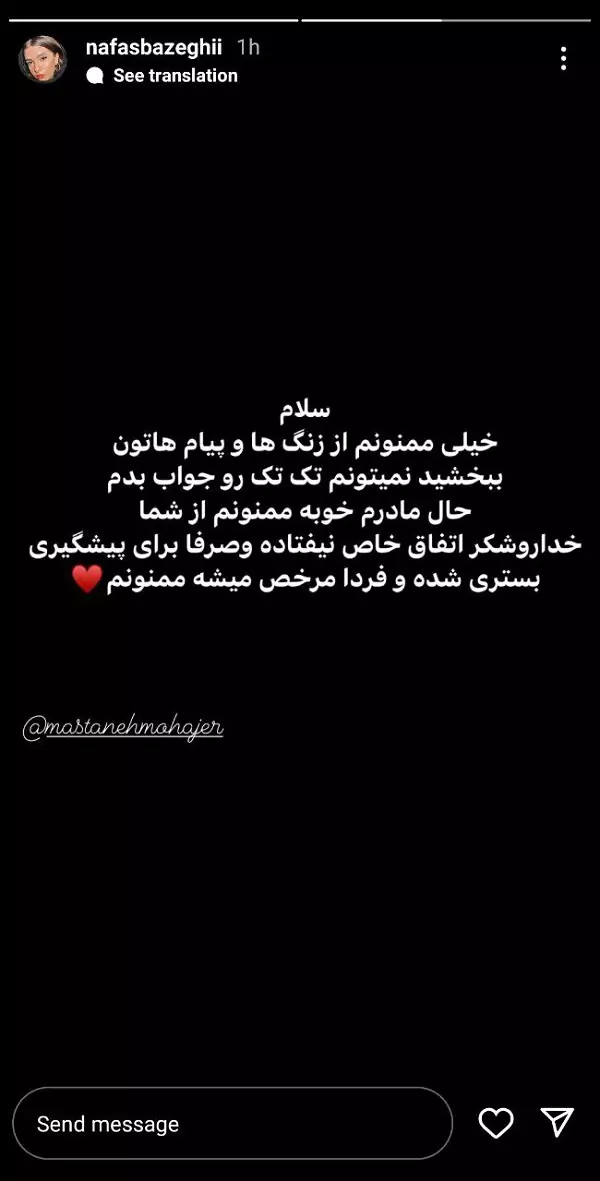The width and height of the screenshot is (600, 1181).
Task: Open nafasbazeghii's profile picture
Action: pyautogui.click(x=42, y=60)
